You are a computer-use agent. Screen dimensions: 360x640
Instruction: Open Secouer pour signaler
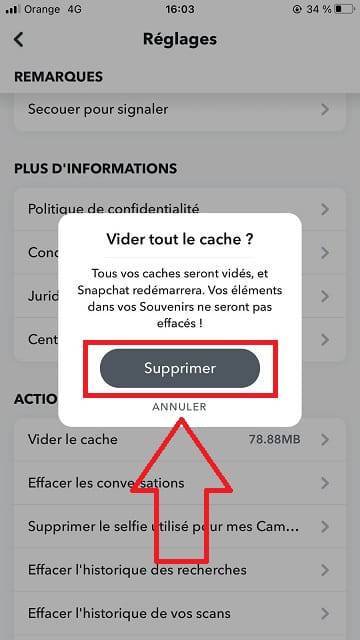coord(180,109)
